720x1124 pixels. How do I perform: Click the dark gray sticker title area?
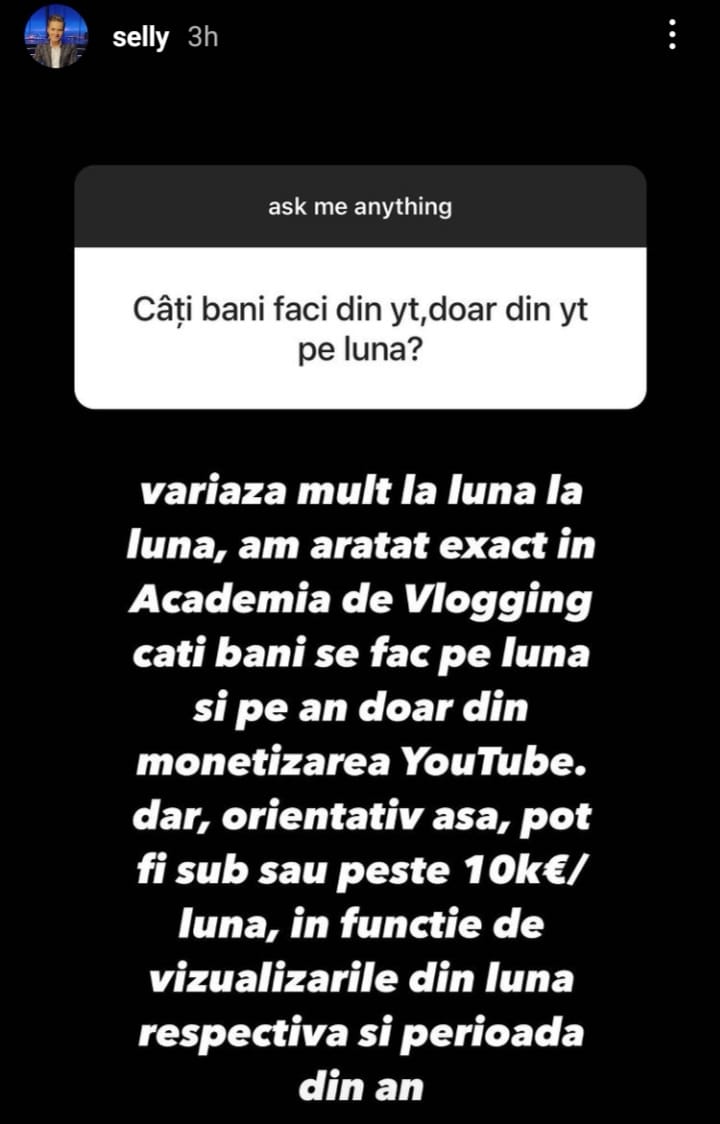[x=360, y=207]
